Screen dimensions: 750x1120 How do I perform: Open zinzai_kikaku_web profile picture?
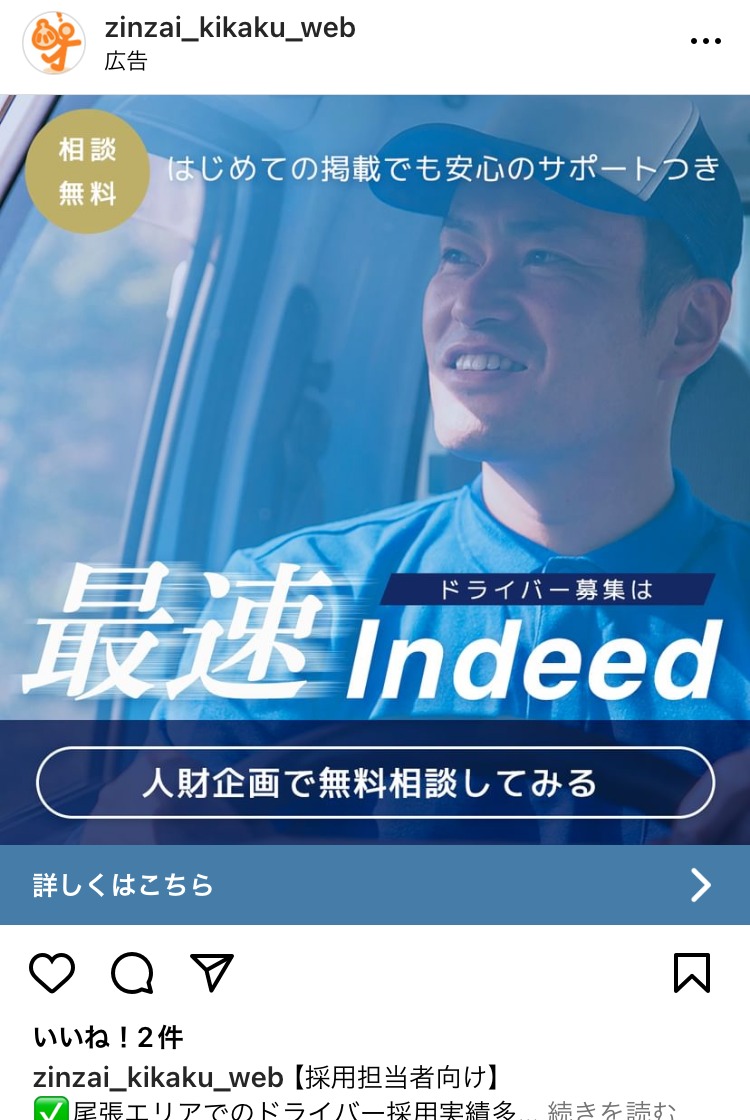53,43
